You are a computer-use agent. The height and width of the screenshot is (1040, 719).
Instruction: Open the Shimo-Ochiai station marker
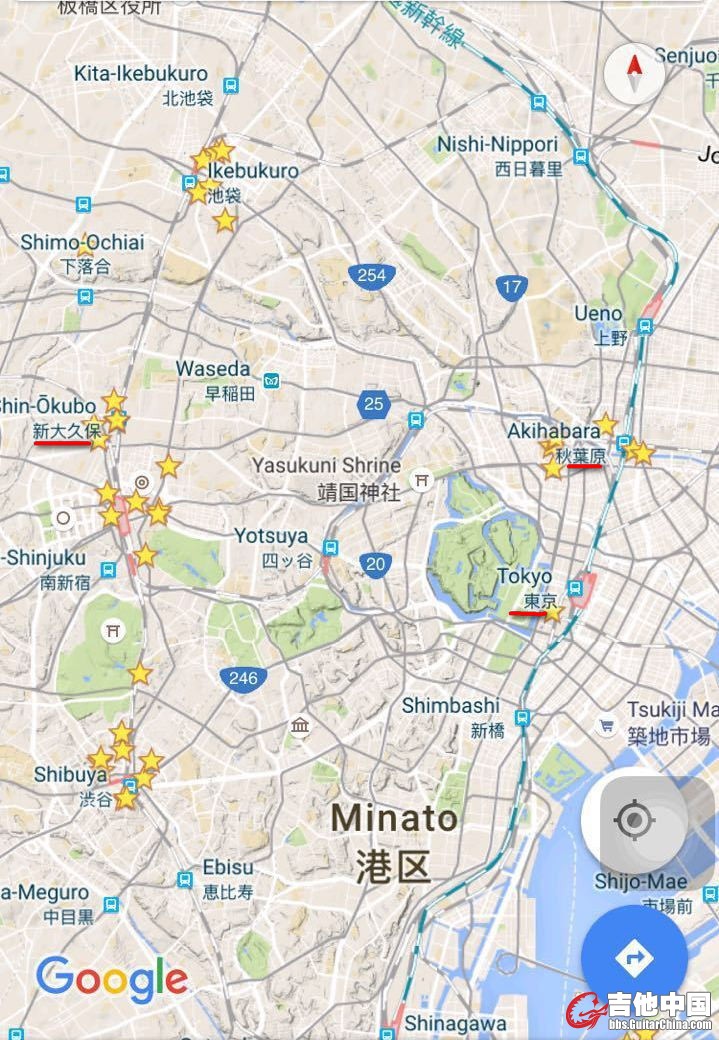click(85, 296)
